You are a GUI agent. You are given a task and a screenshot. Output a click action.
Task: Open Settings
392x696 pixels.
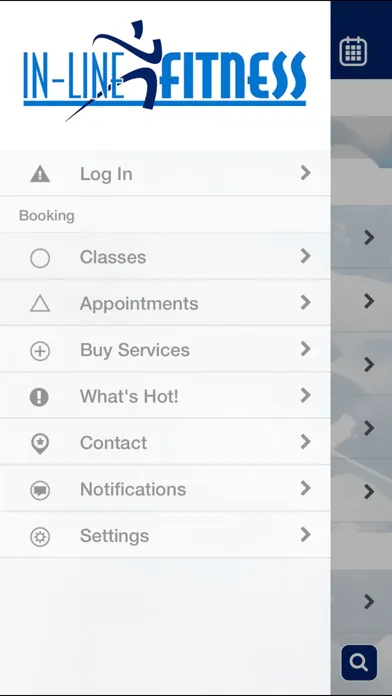(165, 536)
